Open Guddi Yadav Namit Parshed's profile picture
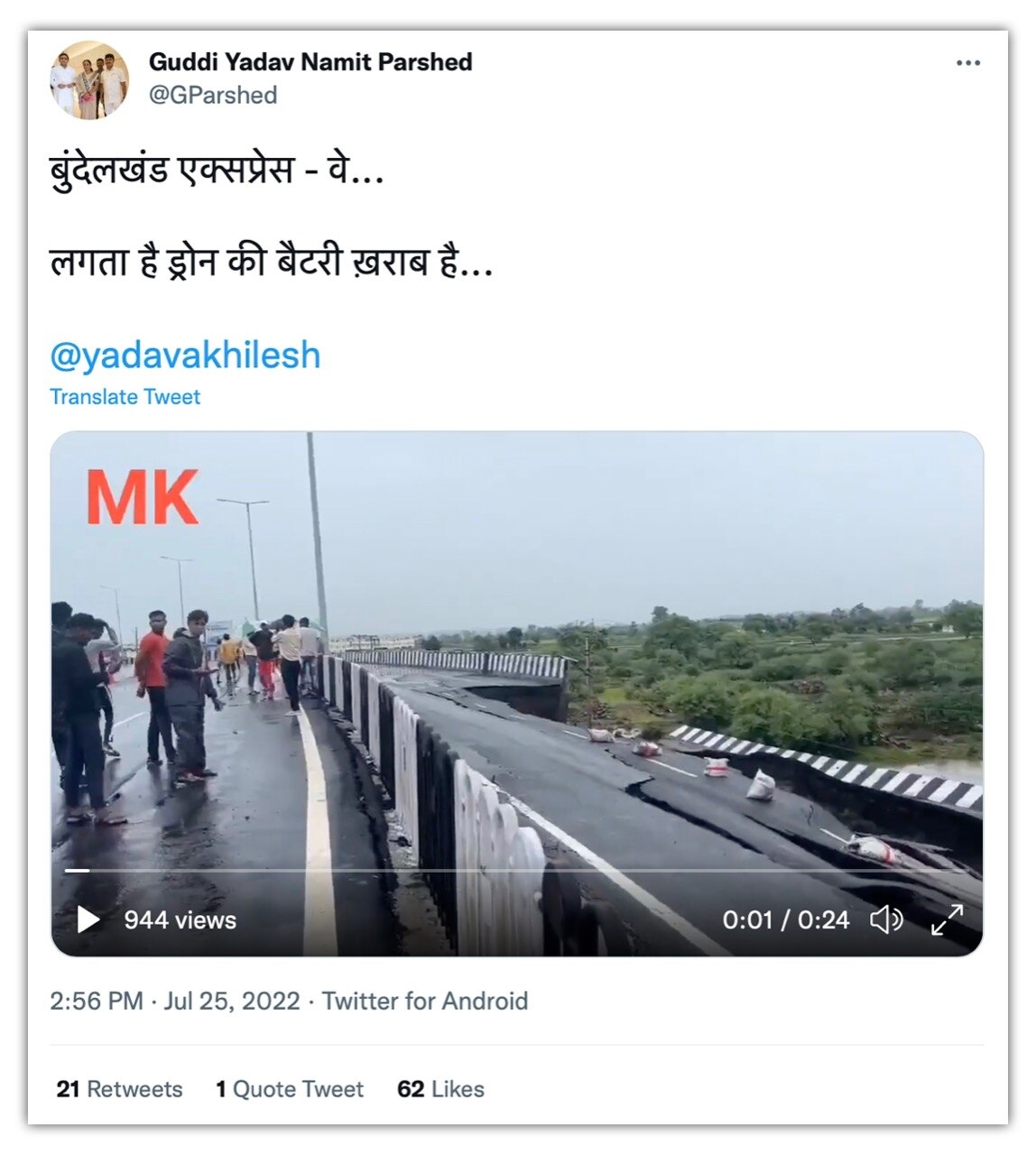The width and height of the screenshot is (1036, 1155). click(x=88, y=79)
